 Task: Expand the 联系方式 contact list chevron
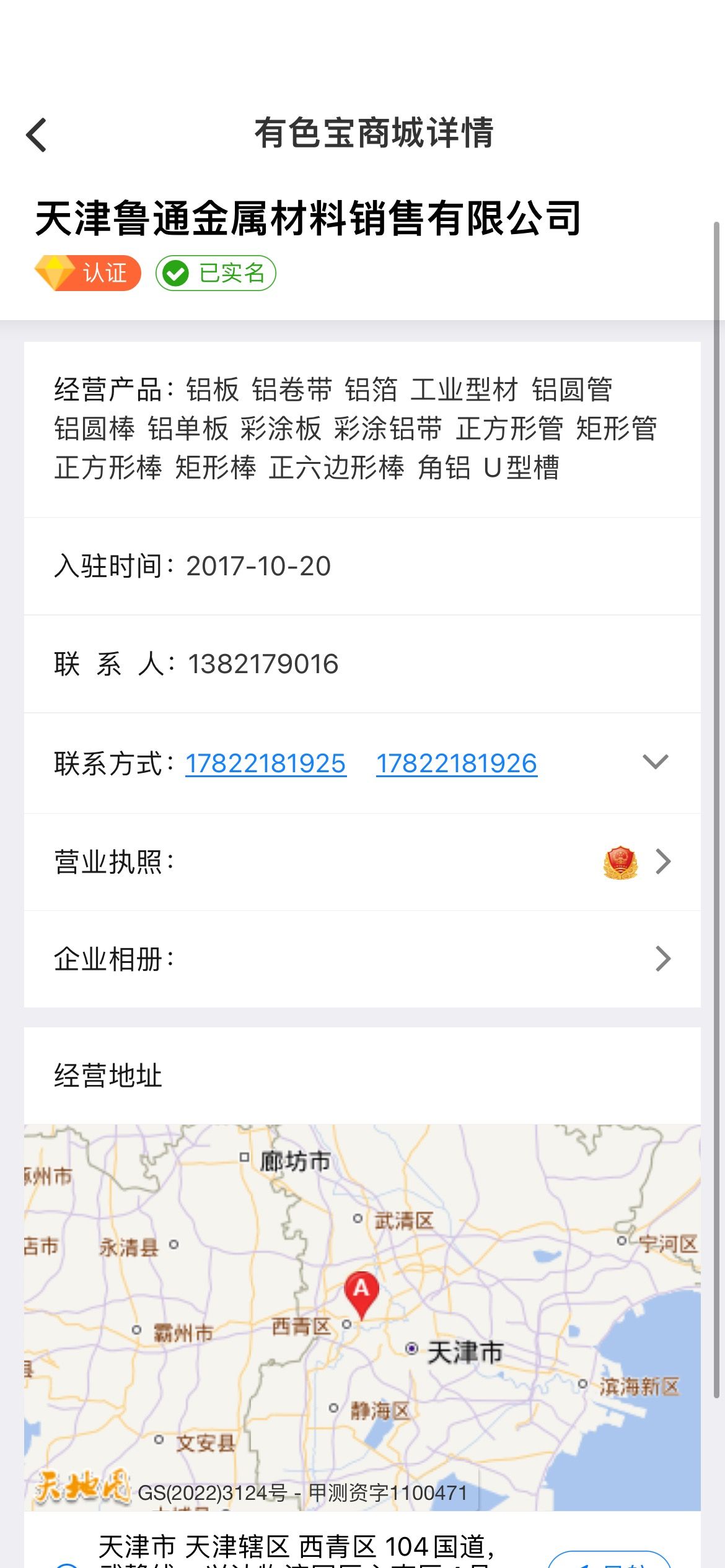(656, 762)
